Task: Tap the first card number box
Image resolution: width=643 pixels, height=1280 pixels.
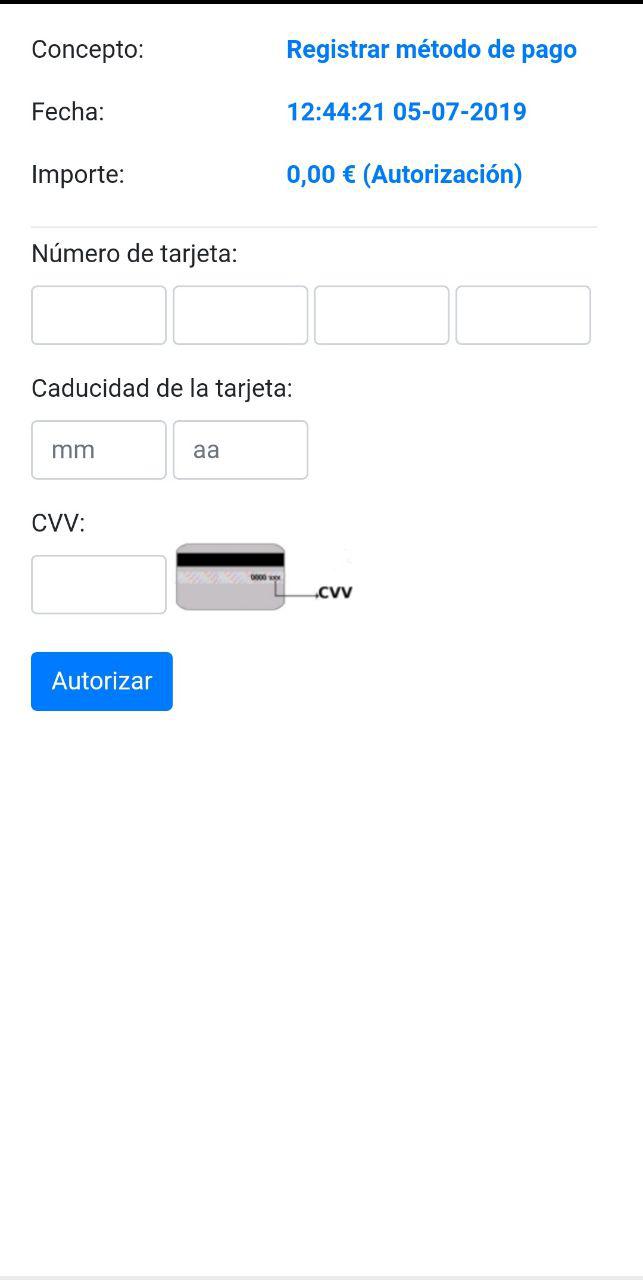Action: [x=99, y=315]
